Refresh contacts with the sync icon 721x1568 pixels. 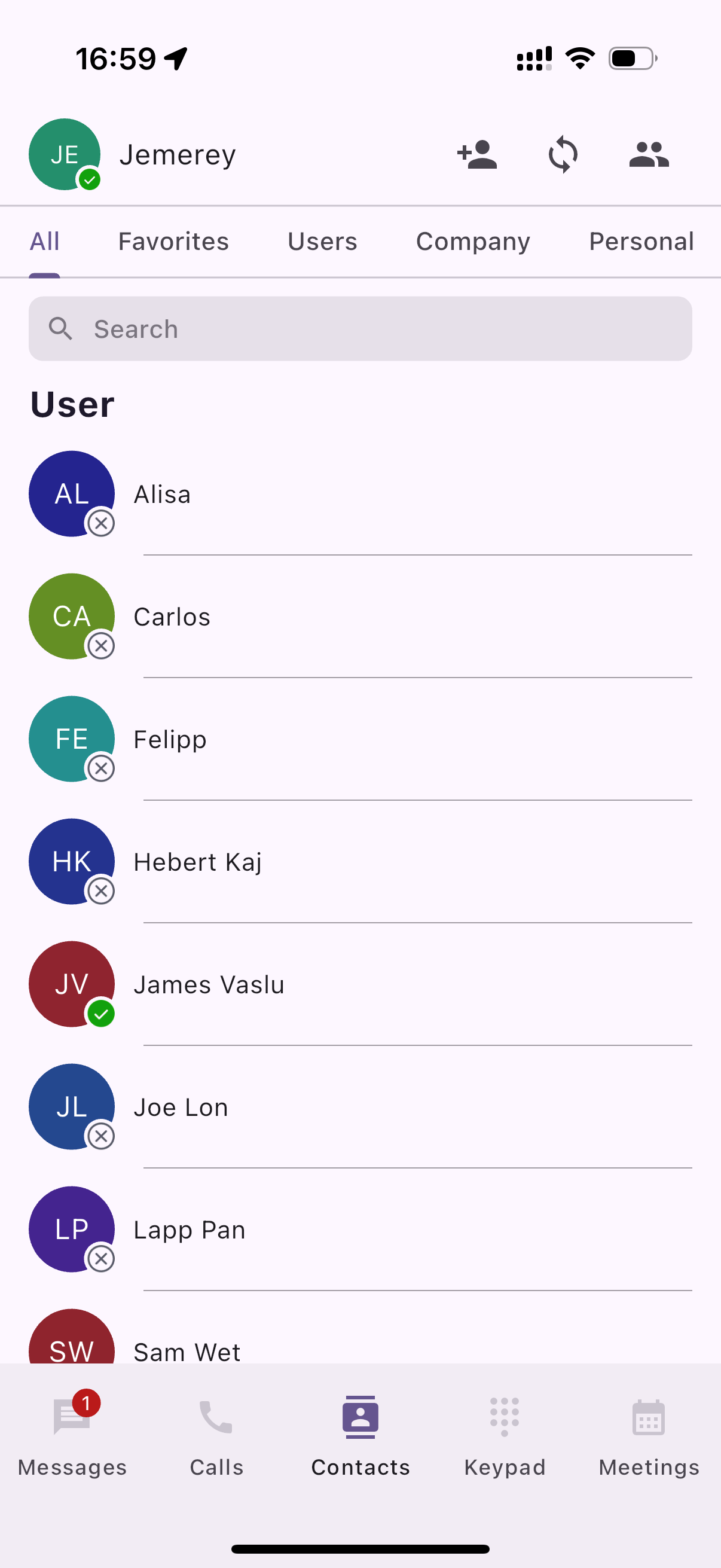coord(563,155)
